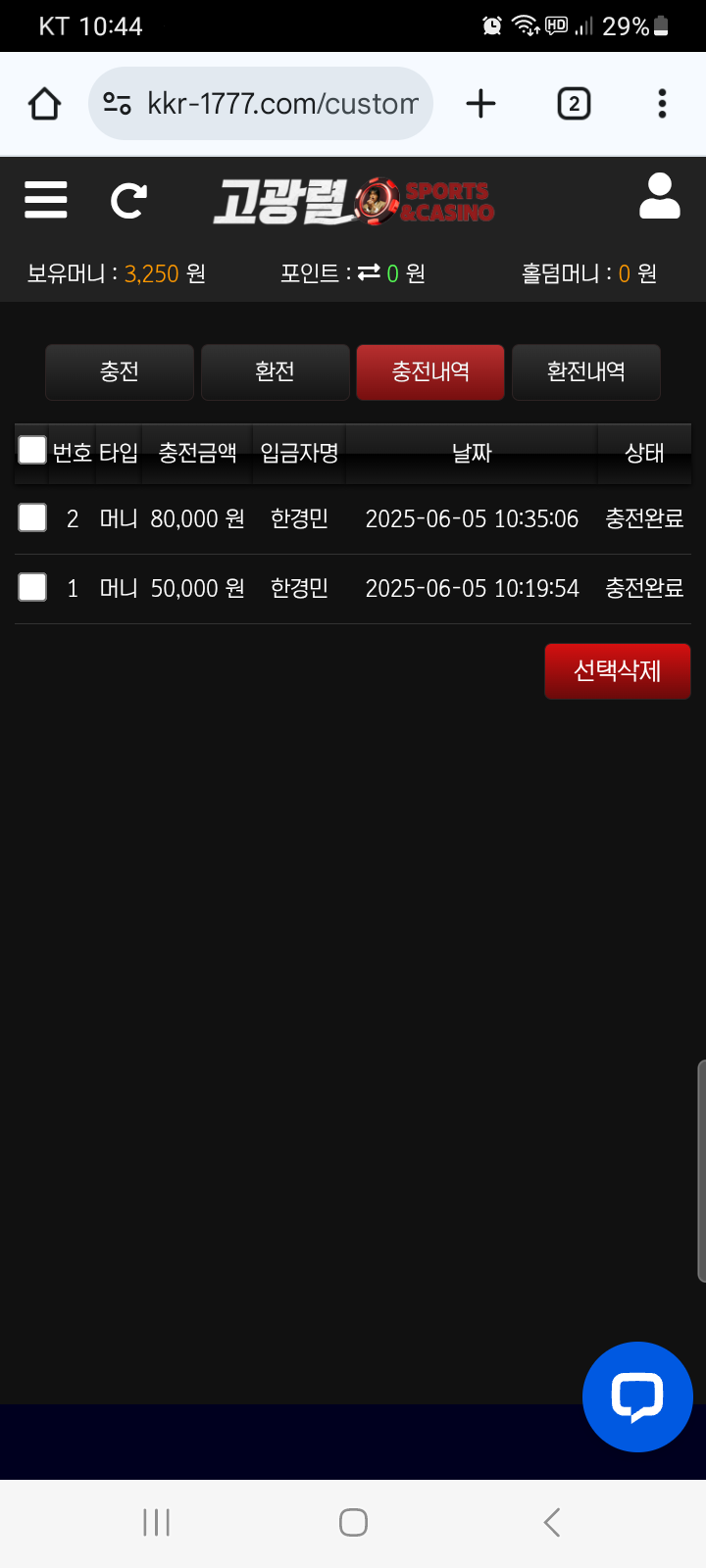The width and height of the screenshot is (706, 1568).
Task: Switch to the 충전 tab
Action: click(x=120, y=372)
